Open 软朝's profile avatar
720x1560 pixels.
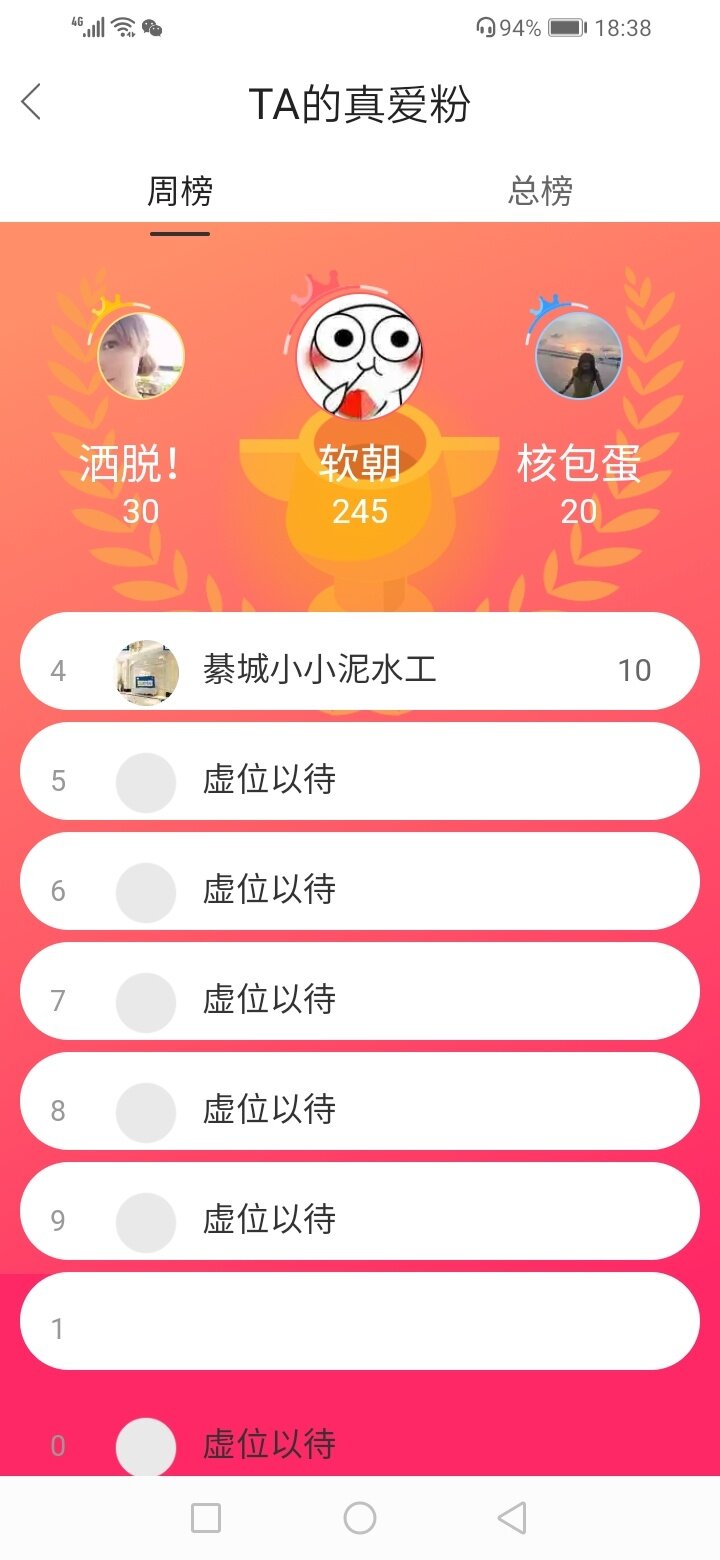pos(360,357)
